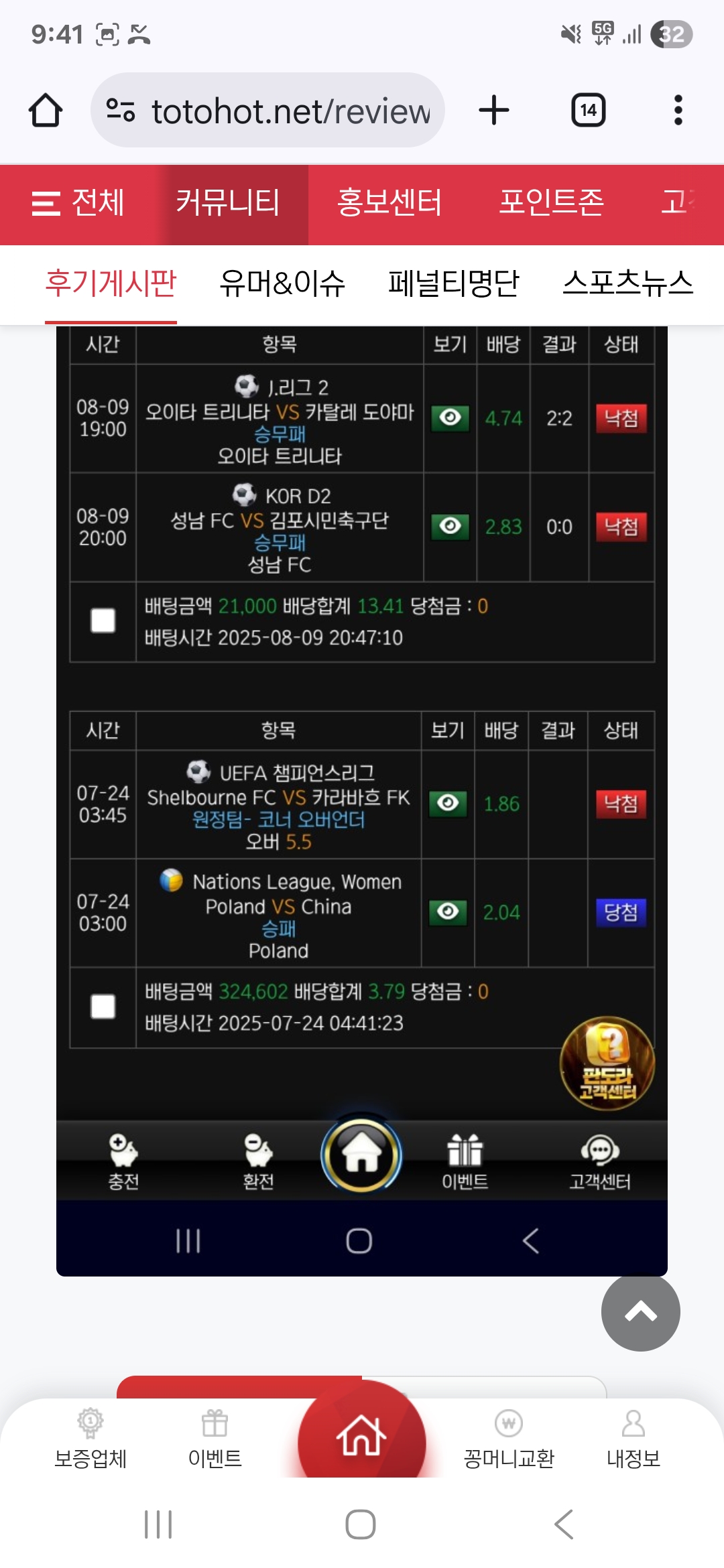
Task: Tap the red home button of the site
Action: (361, 1435)
